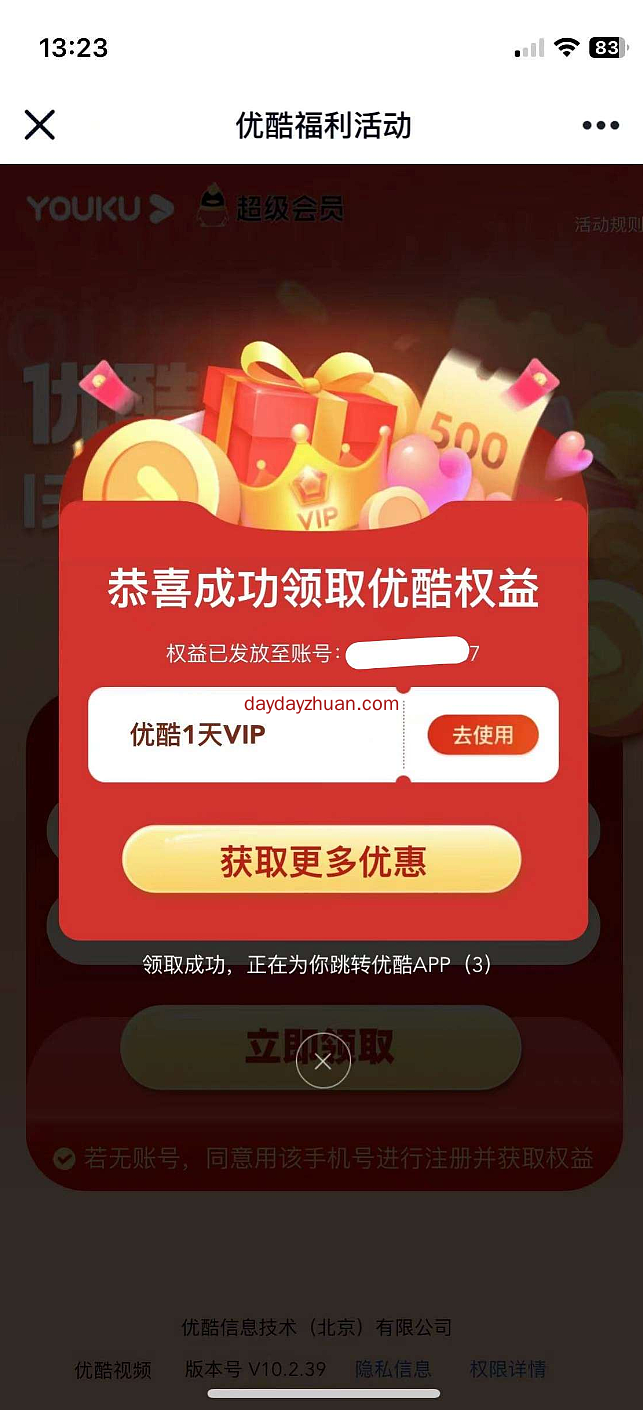Close the Youku benefits webpage

(x=39, y=125)
